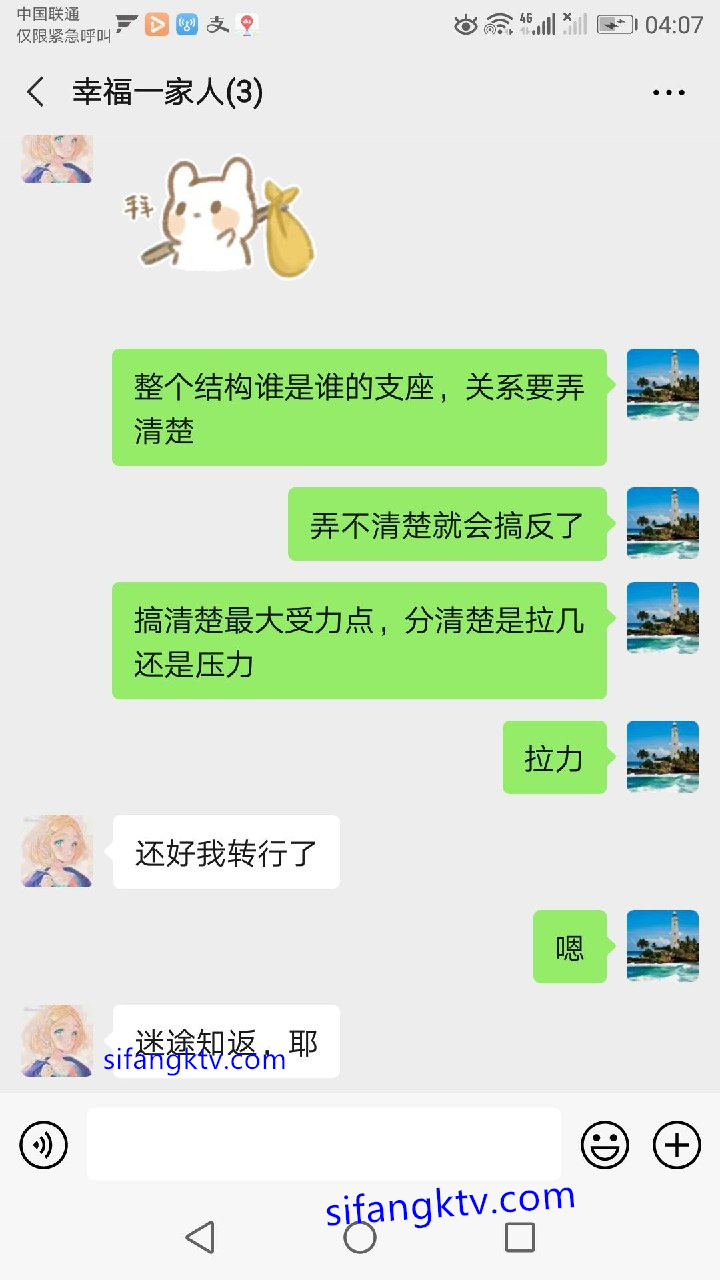Open the chat info overflow menu
The width and height of the screenshot is (720, 1280).
click(668, 93)
